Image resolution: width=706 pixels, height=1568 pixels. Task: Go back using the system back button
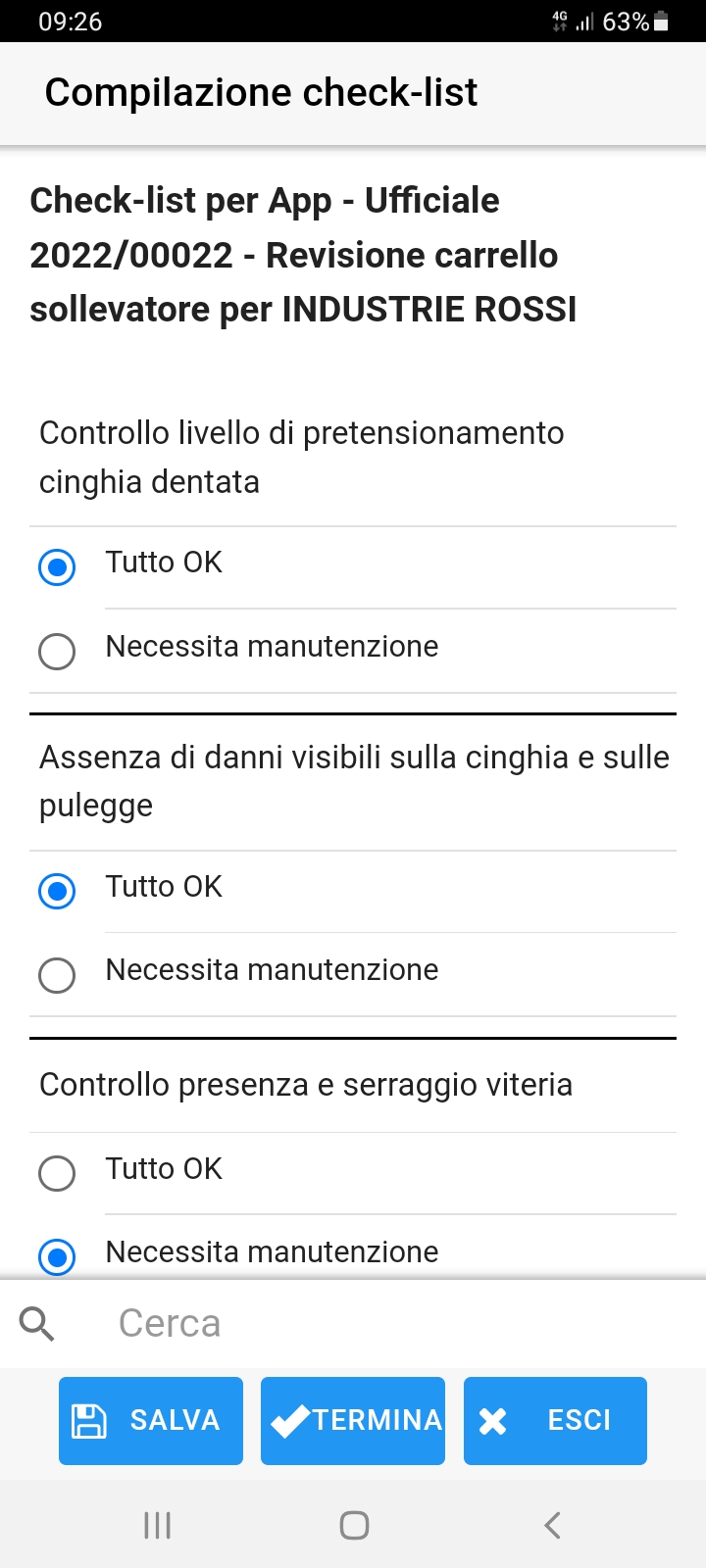coord(552,1525)
